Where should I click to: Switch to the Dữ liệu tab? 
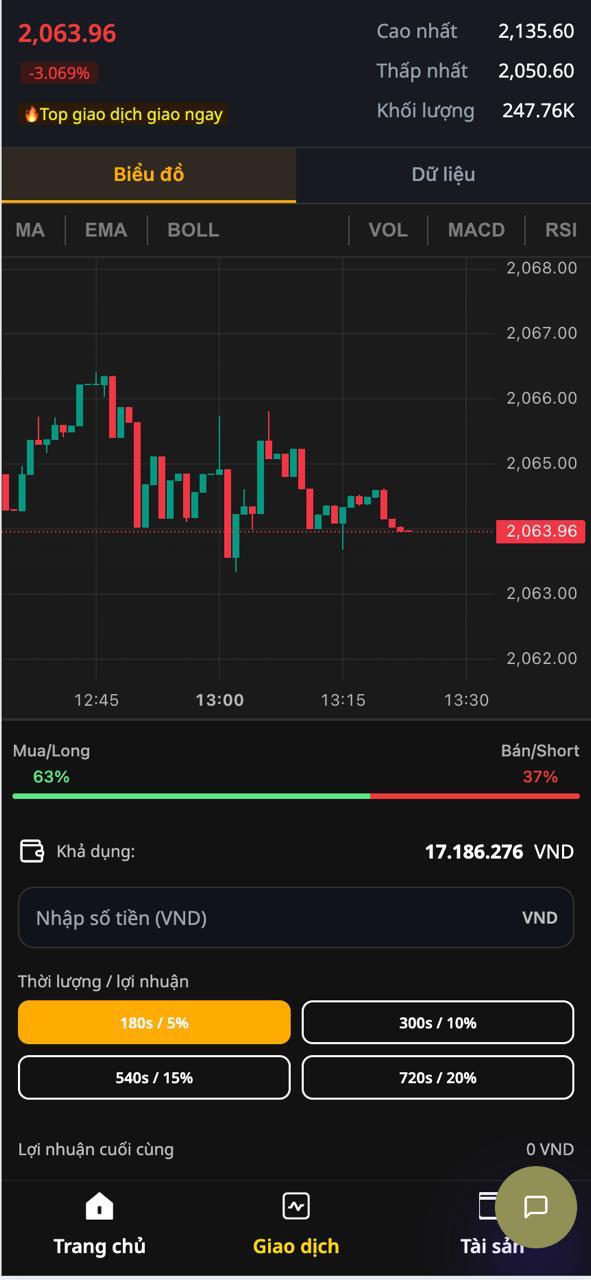[x=443, y=175]
